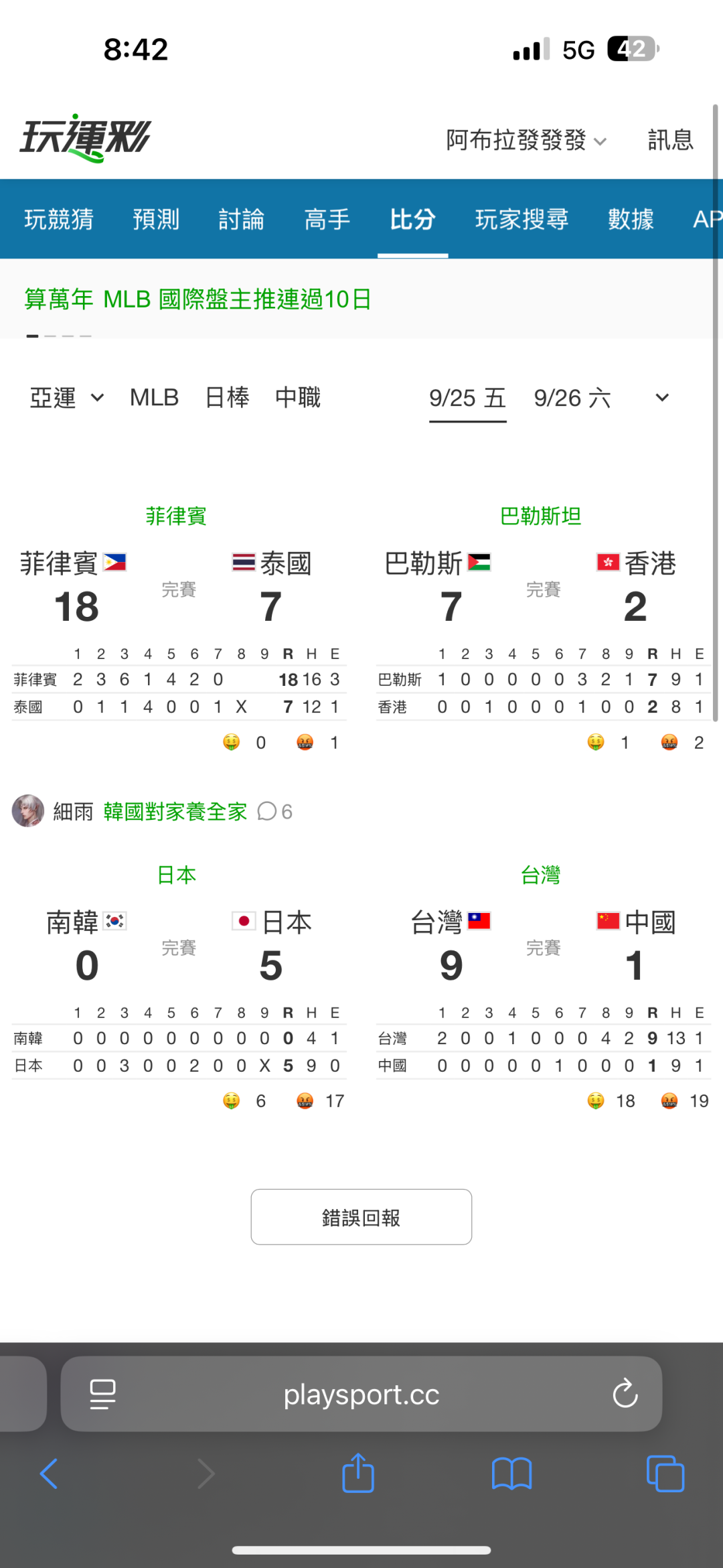The height and width of the screenshot is (1568, 723).
Task: Select the 高手 tab
Action: tap(327, 219)
